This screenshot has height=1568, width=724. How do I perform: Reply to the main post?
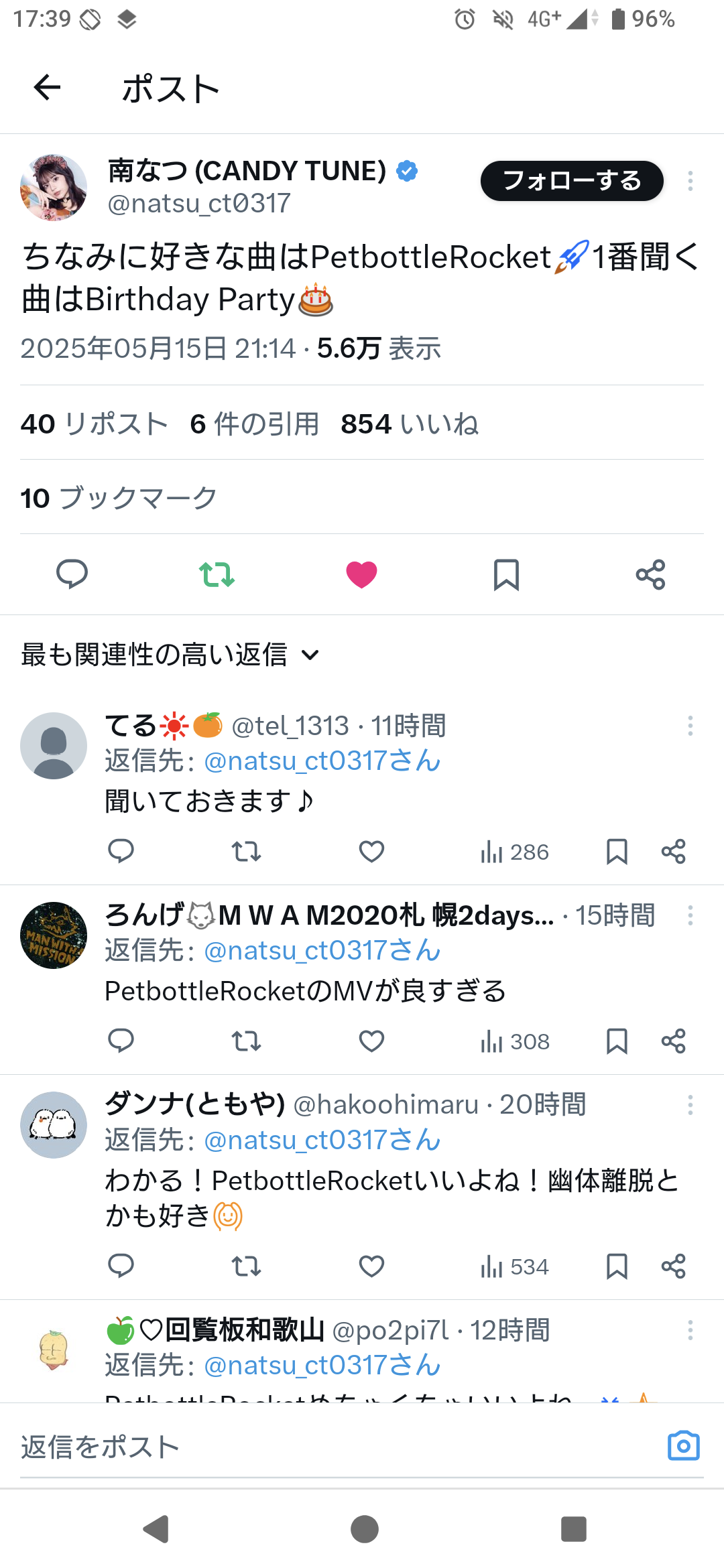click(x=72, y=574)
